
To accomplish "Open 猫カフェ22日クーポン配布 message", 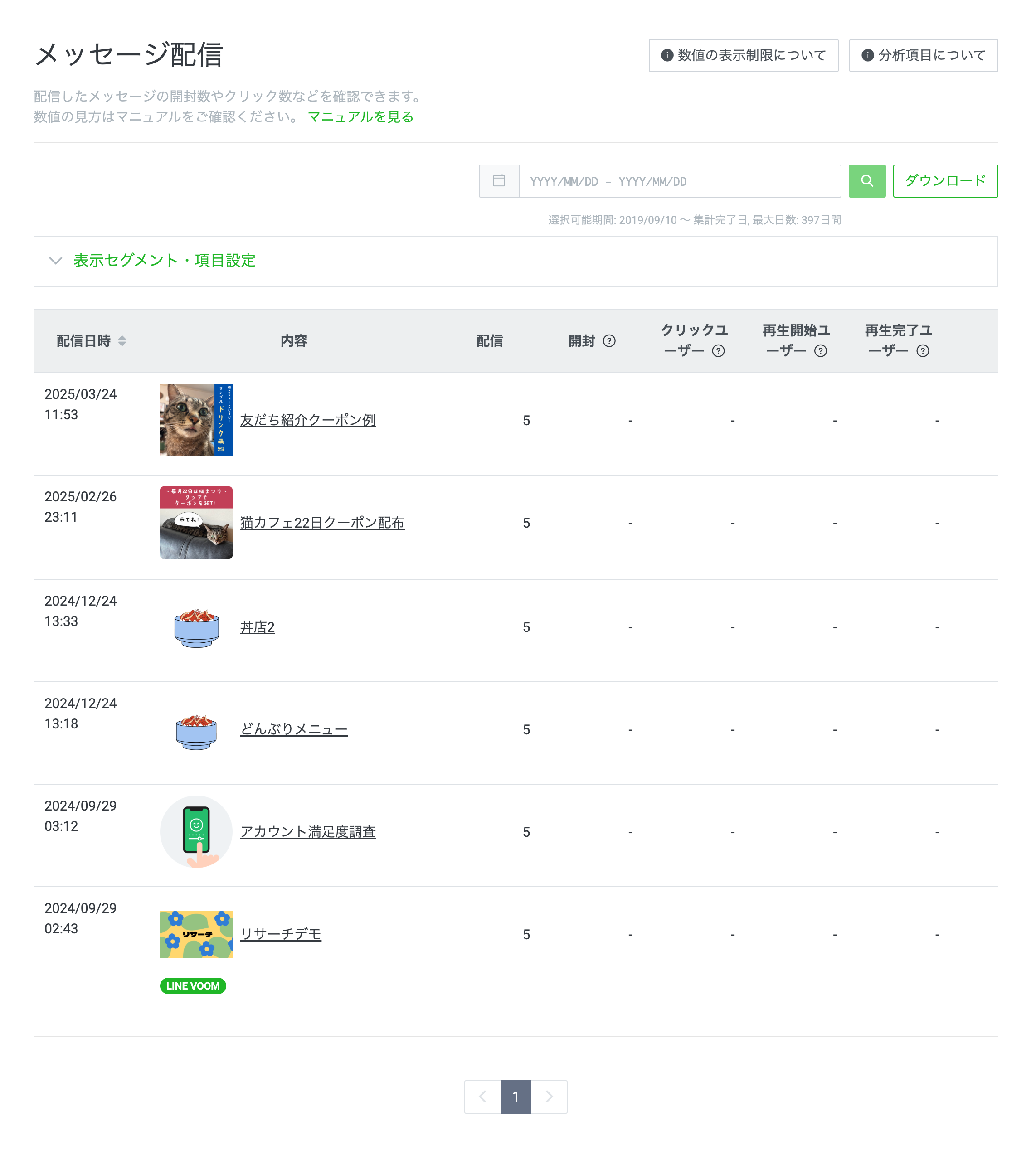I will 322,523.
